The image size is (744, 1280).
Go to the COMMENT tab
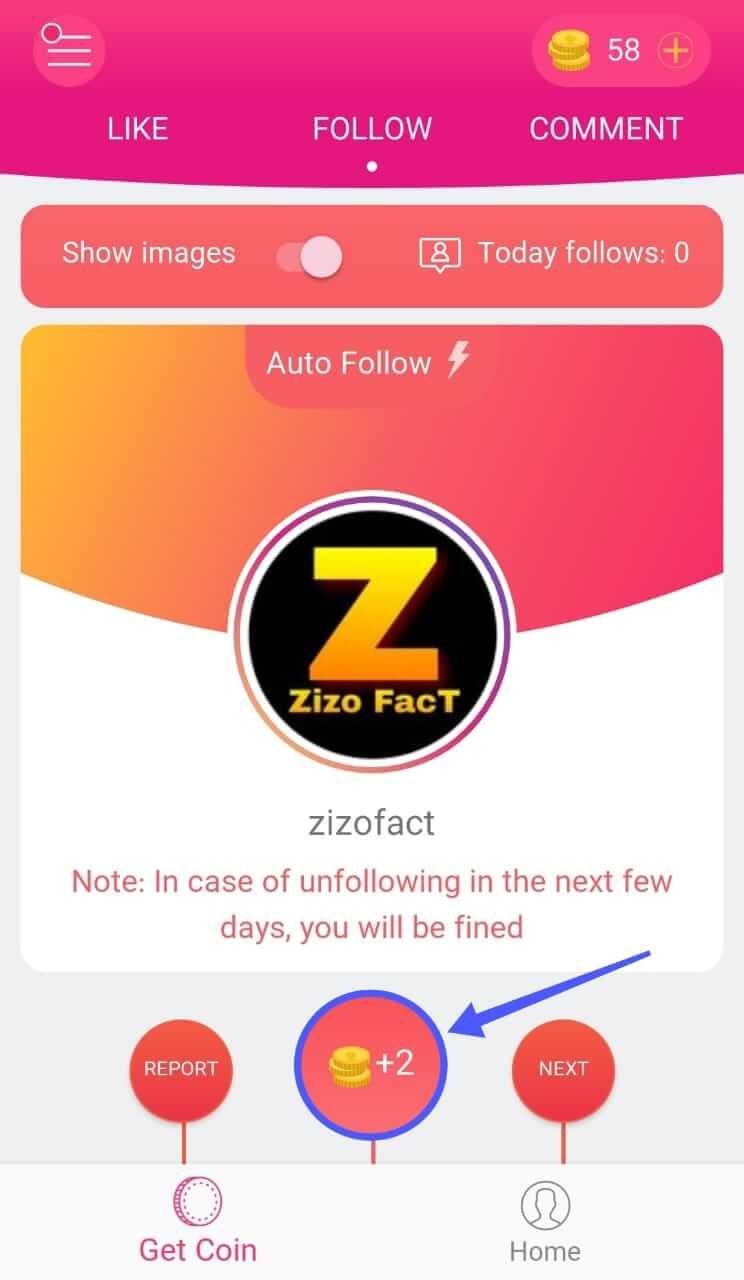pyautogui.click(x=606, y=129)
